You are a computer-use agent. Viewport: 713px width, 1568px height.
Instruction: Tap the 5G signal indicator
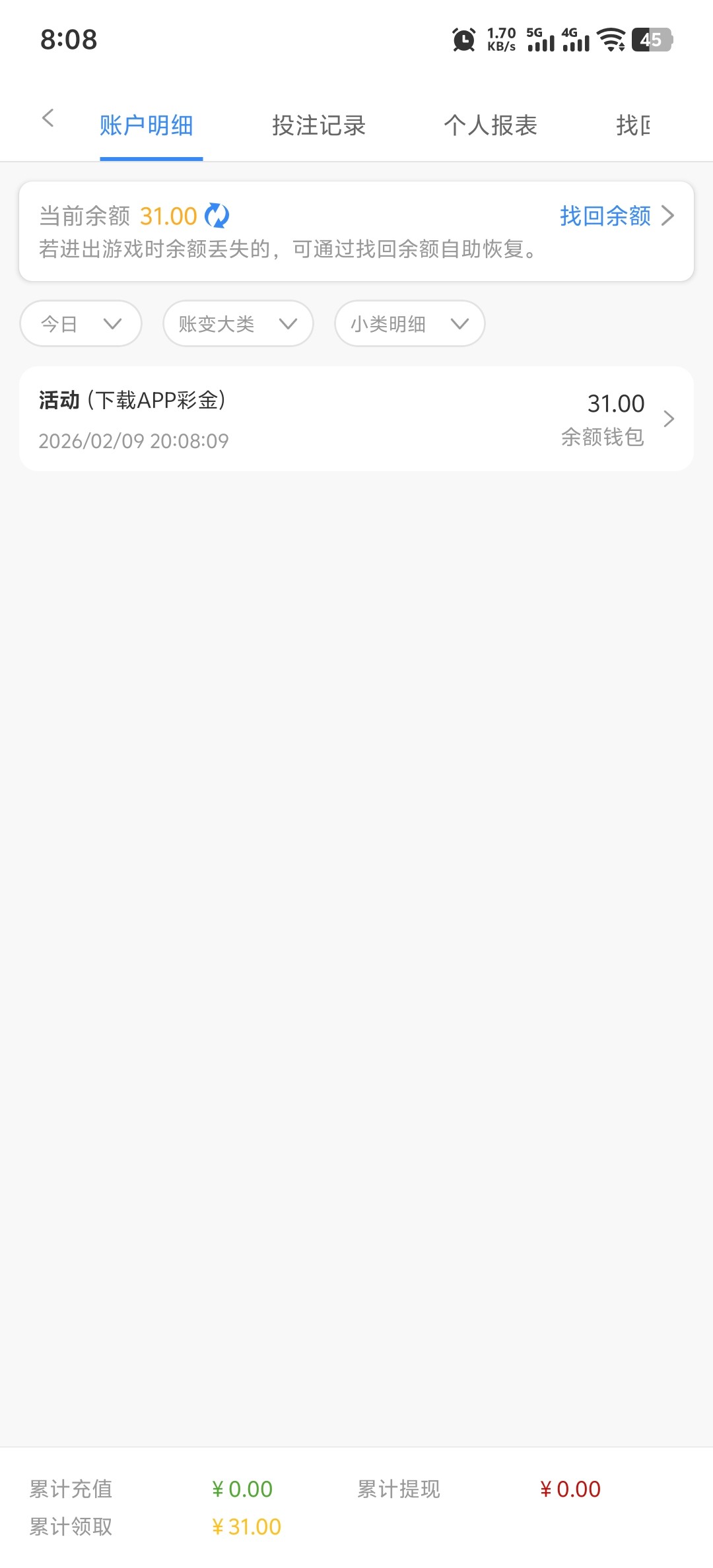tap(543, 41)
